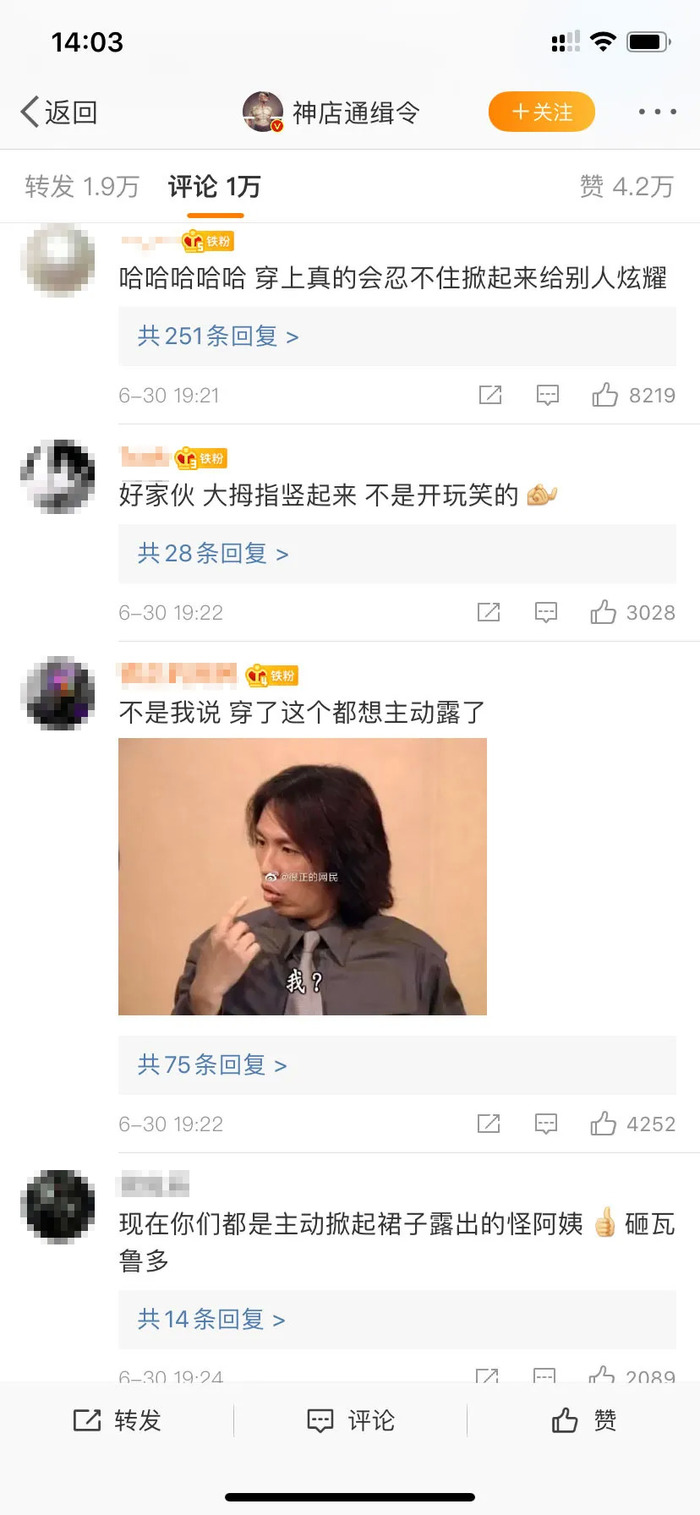Follow 神店通缉令 with the 关注 button

point(541,112)
